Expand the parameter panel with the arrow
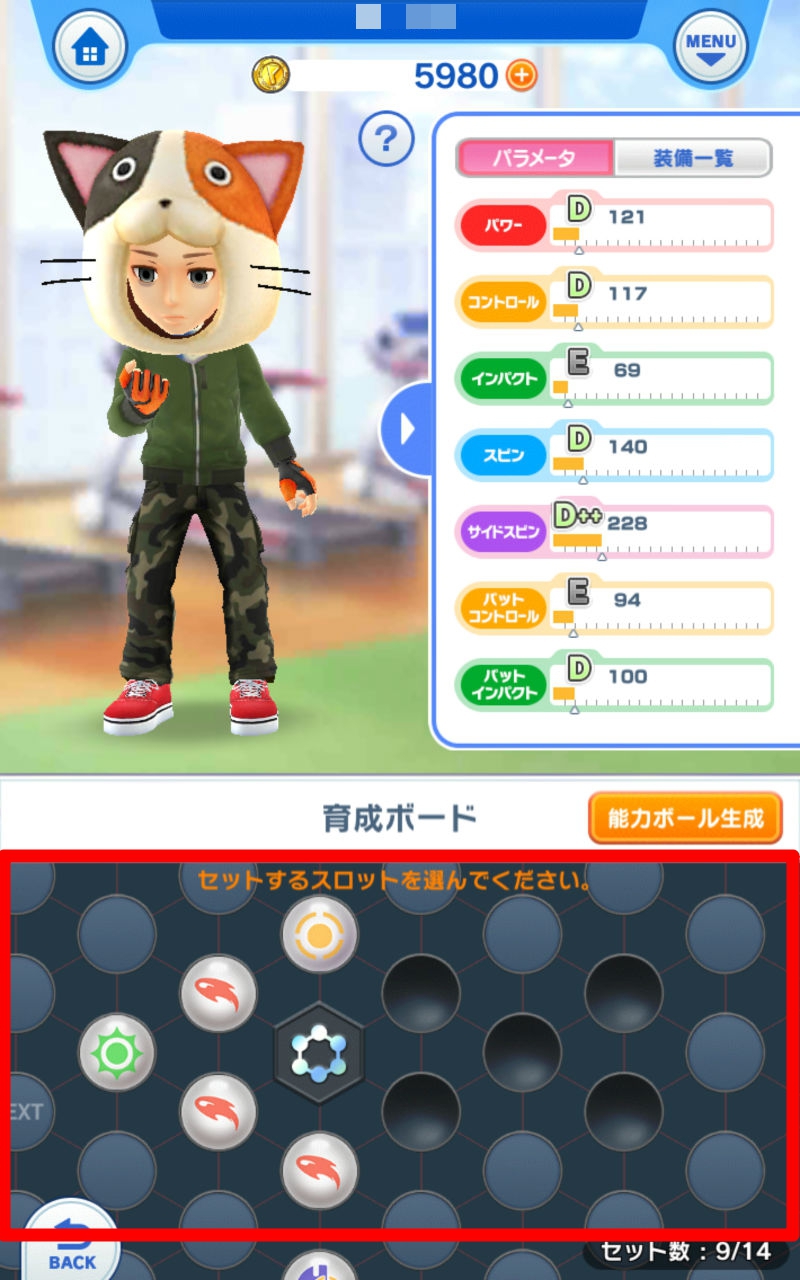 click(405, 429)
